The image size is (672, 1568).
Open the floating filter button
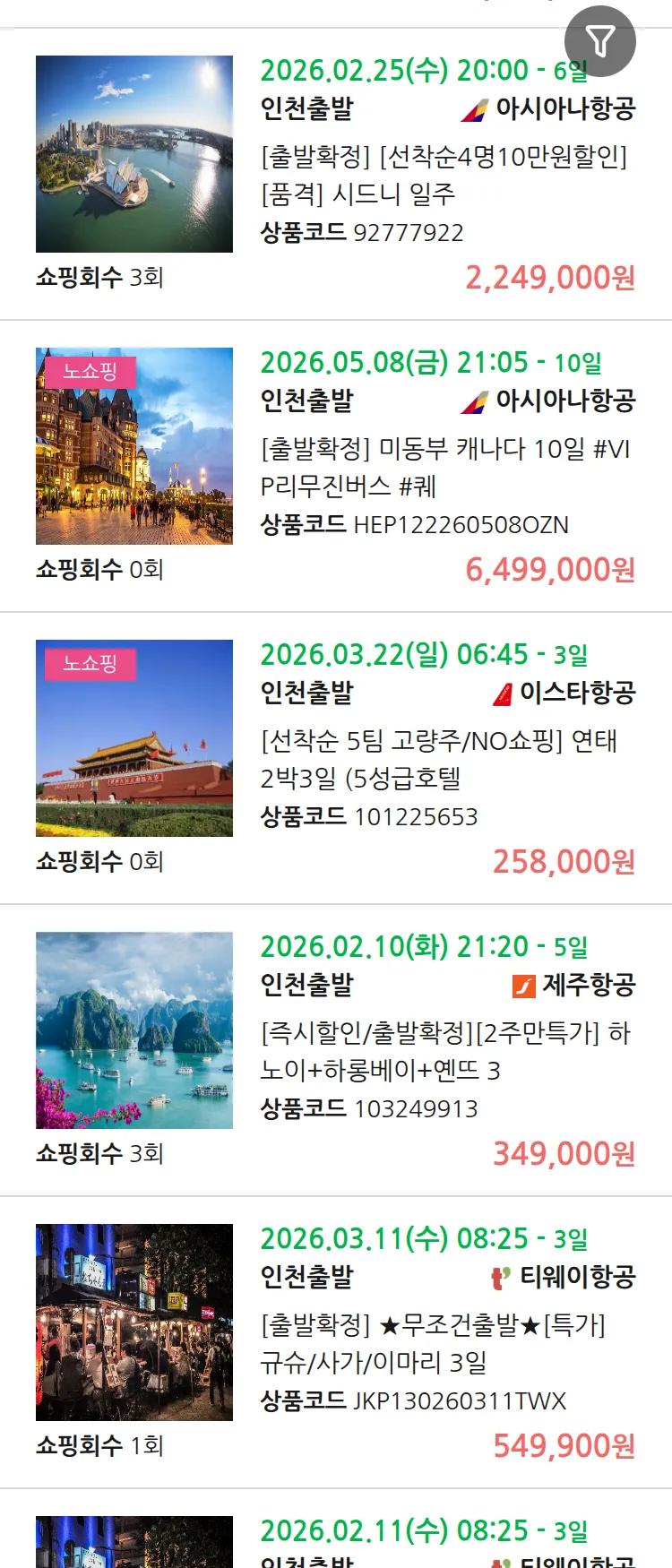(599, 41)
